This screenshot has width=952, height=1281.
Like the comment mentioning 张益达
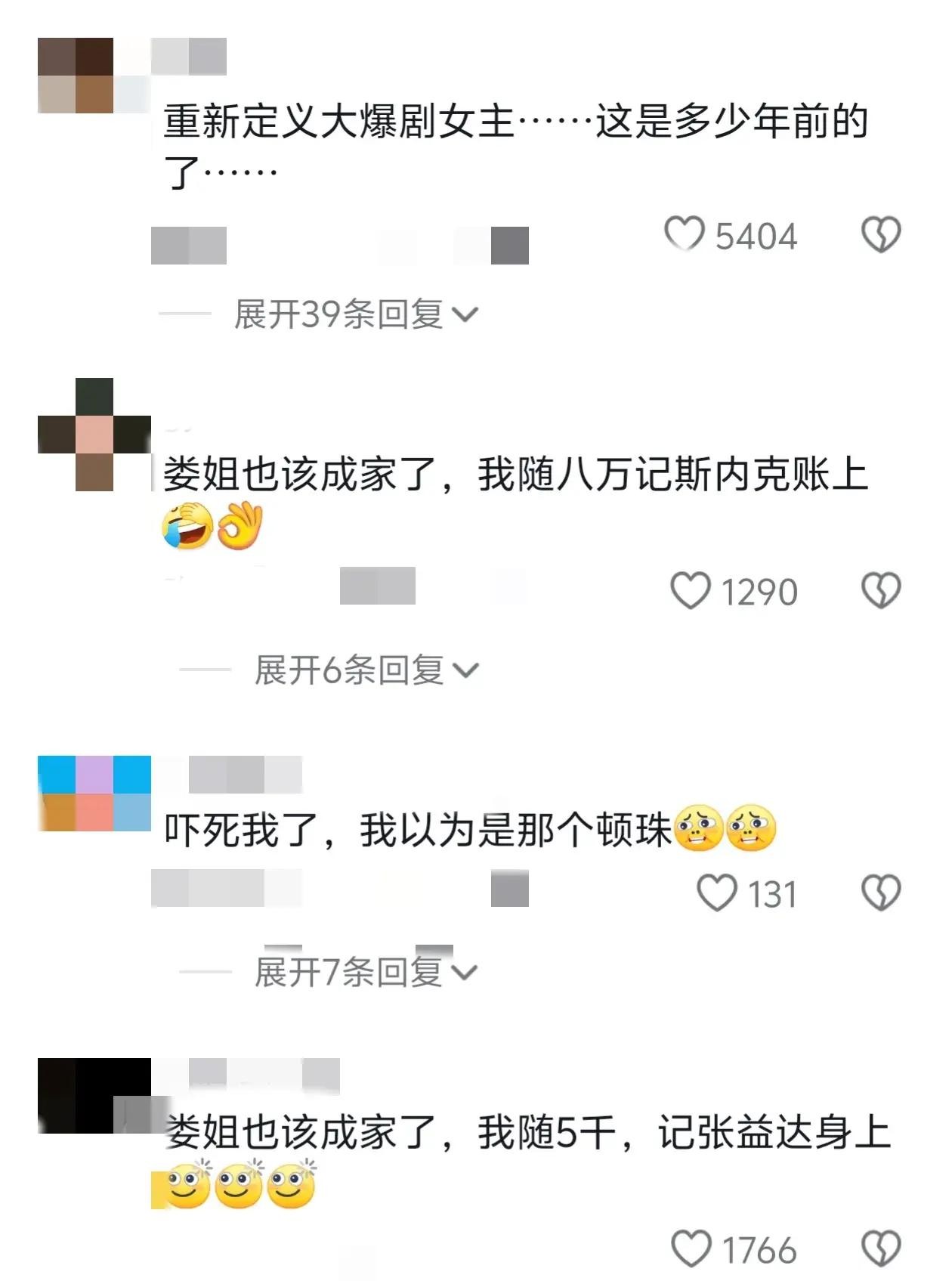[691, 1248]
